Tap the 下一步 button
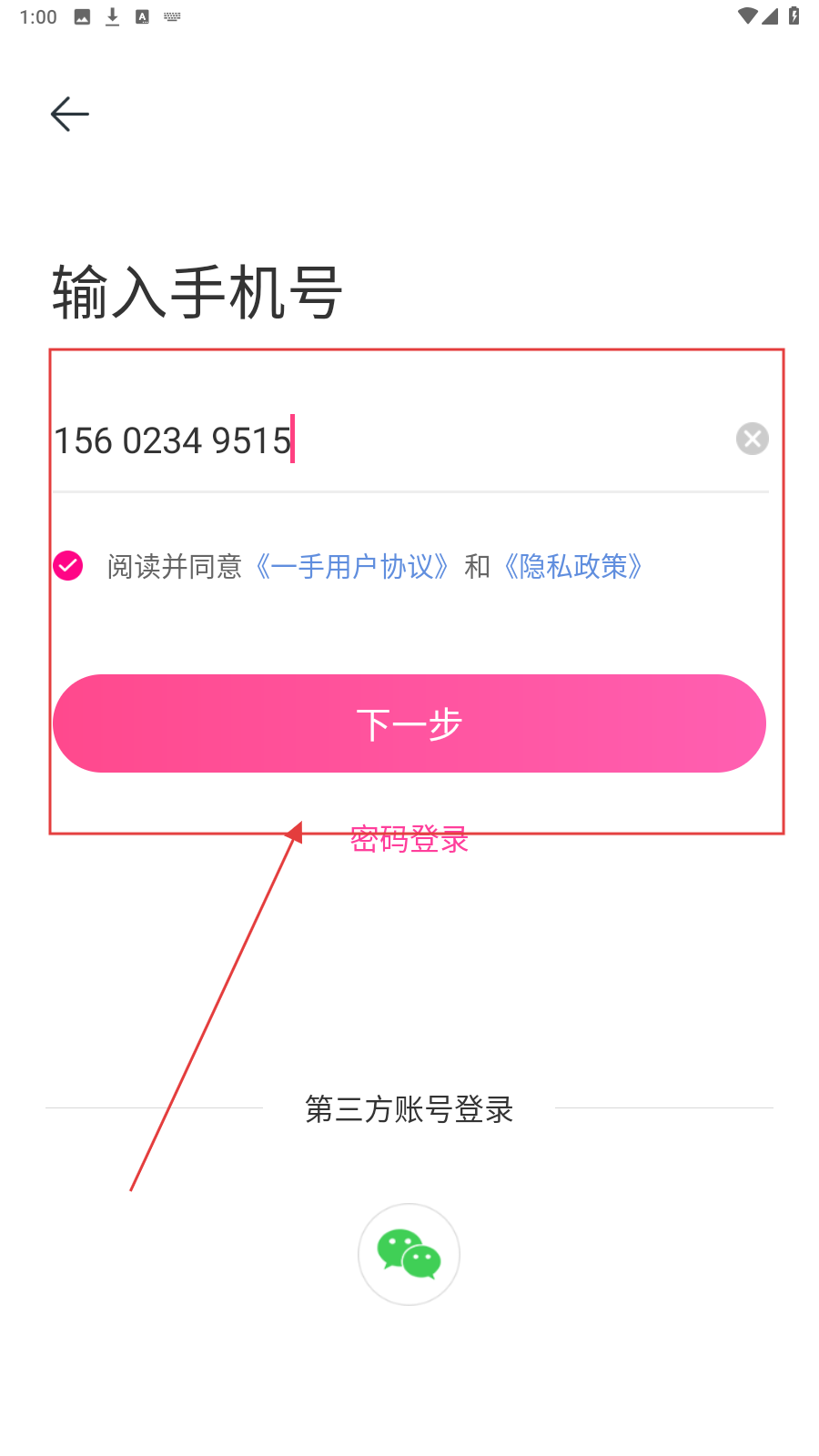 [x=409, y=723]
